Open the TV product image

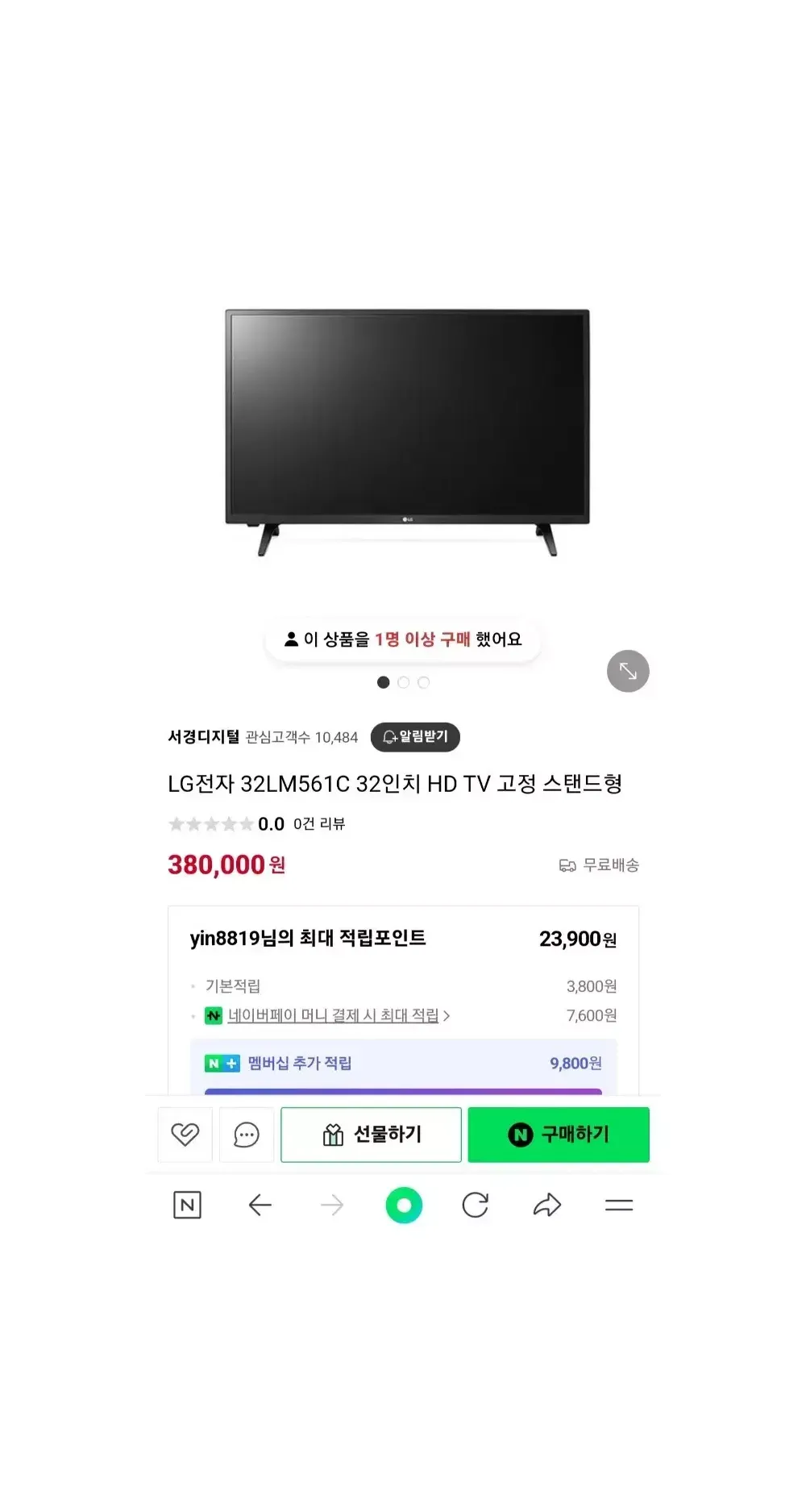407,431
